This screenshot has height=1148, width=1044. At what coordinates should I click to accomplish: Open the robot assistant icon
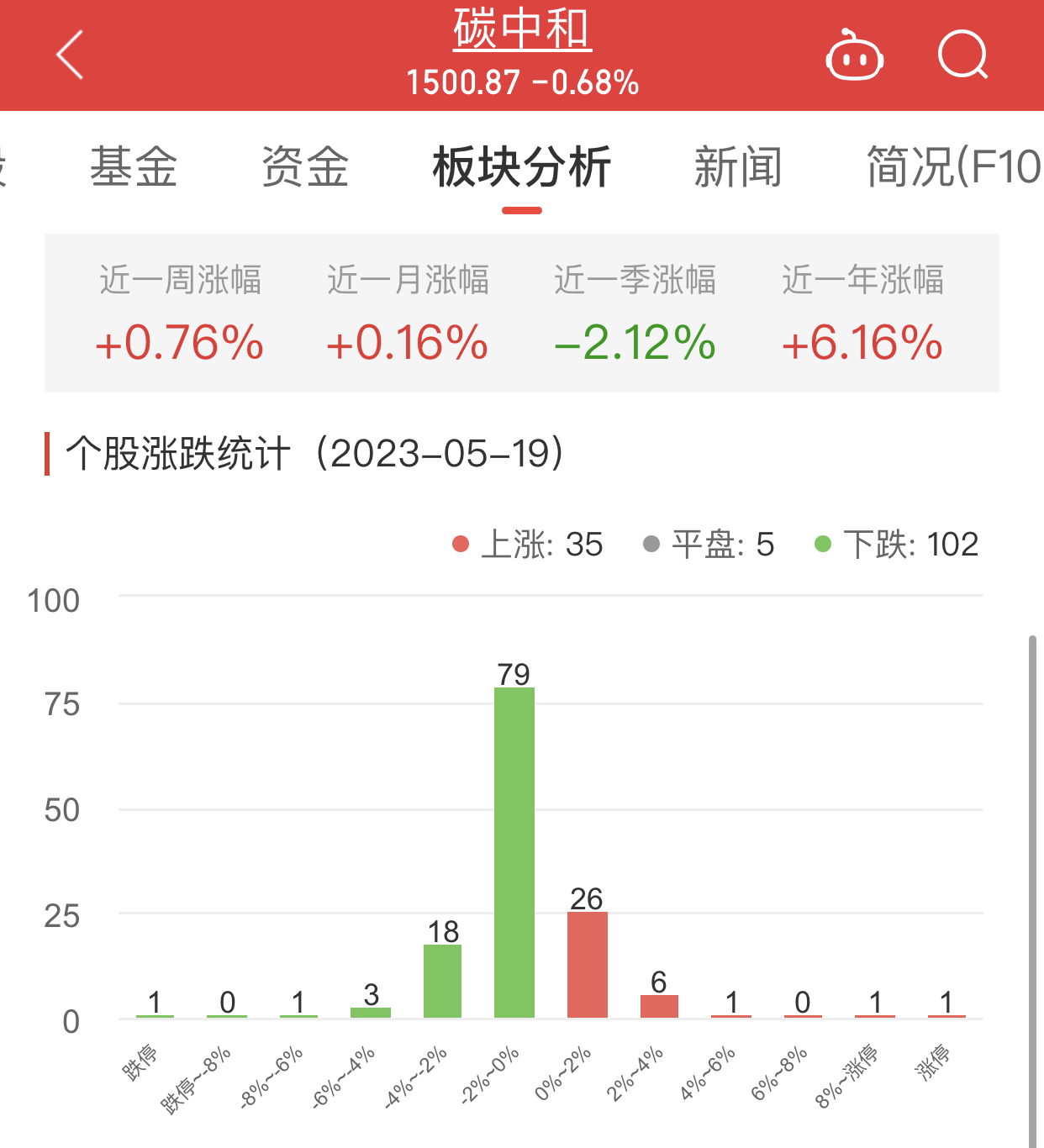[x=854, y=56]
